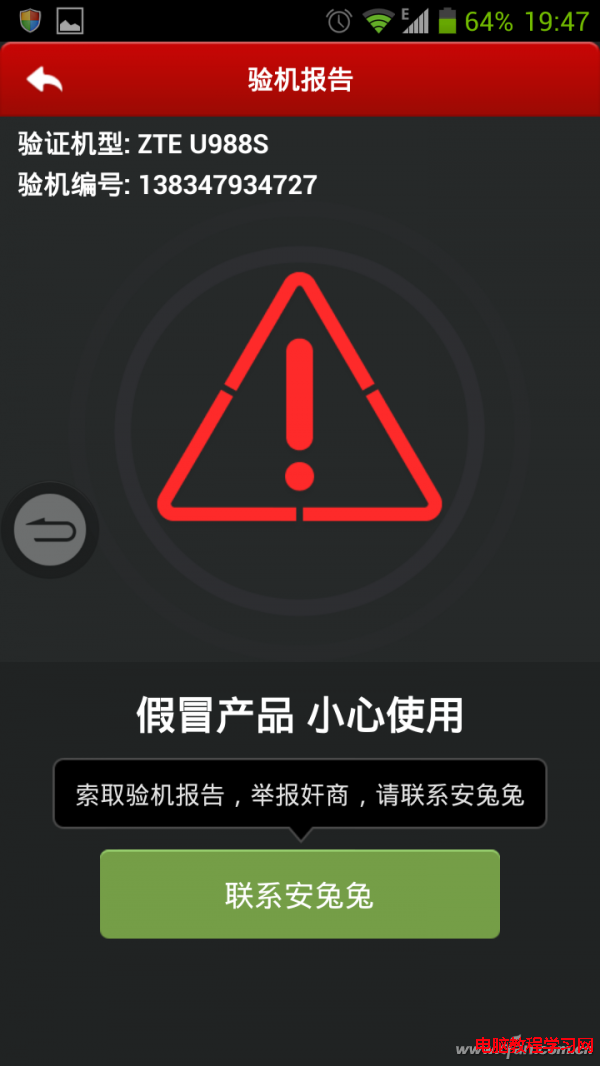The image size is (600, 1066).
Task: Tap the green 联系安兔兔 button
Action: pos(299,894)
